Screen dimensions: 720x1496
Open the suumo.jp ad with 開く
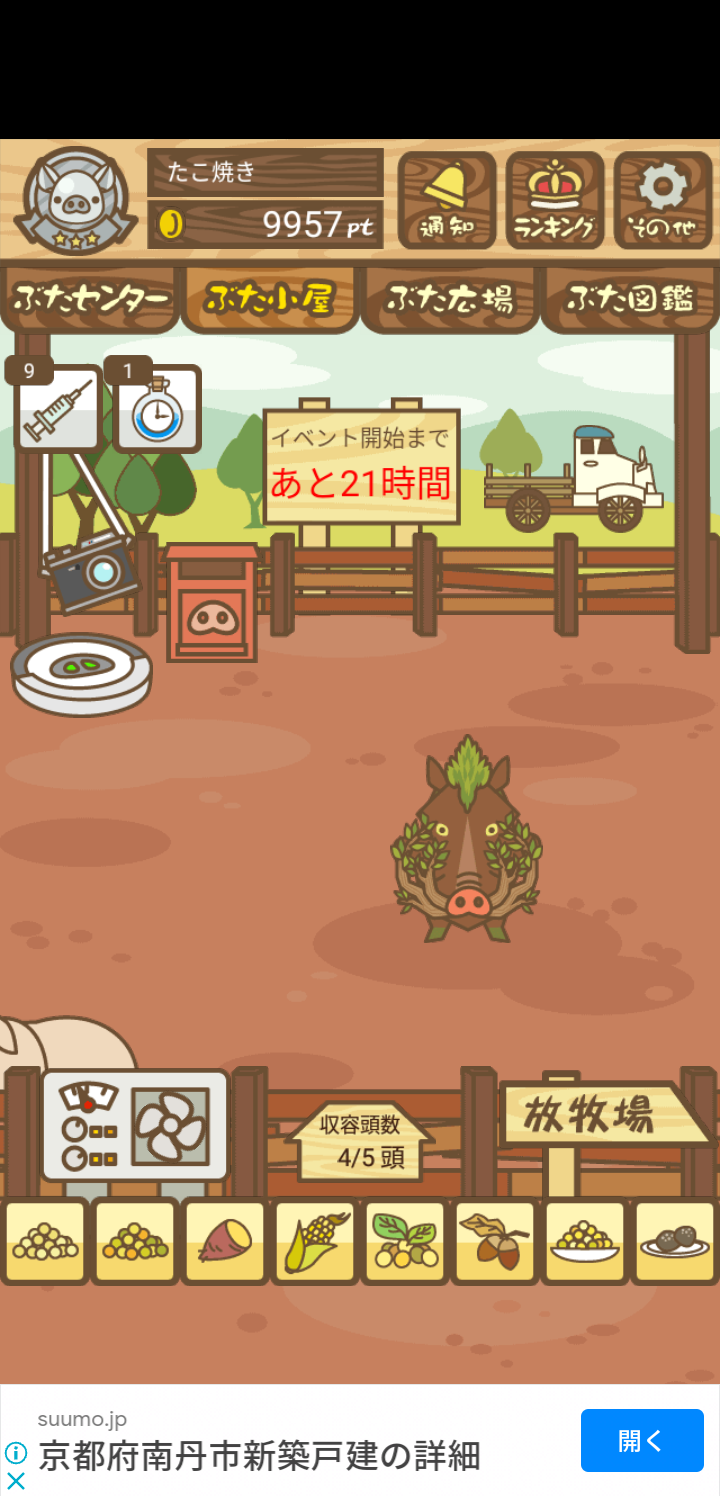[x=642, y=1440]
